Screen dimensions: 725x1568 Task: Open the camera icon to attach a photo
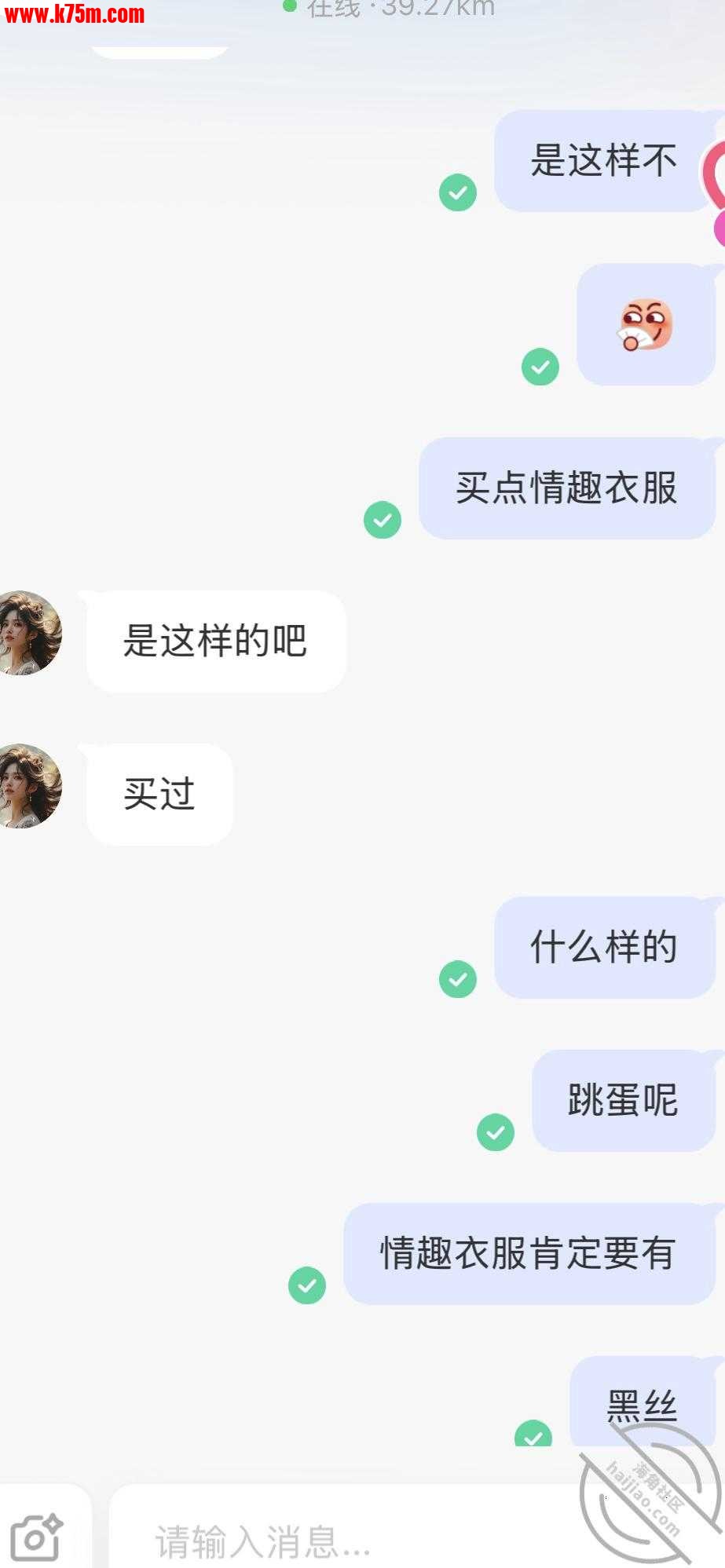(36, 1535)
